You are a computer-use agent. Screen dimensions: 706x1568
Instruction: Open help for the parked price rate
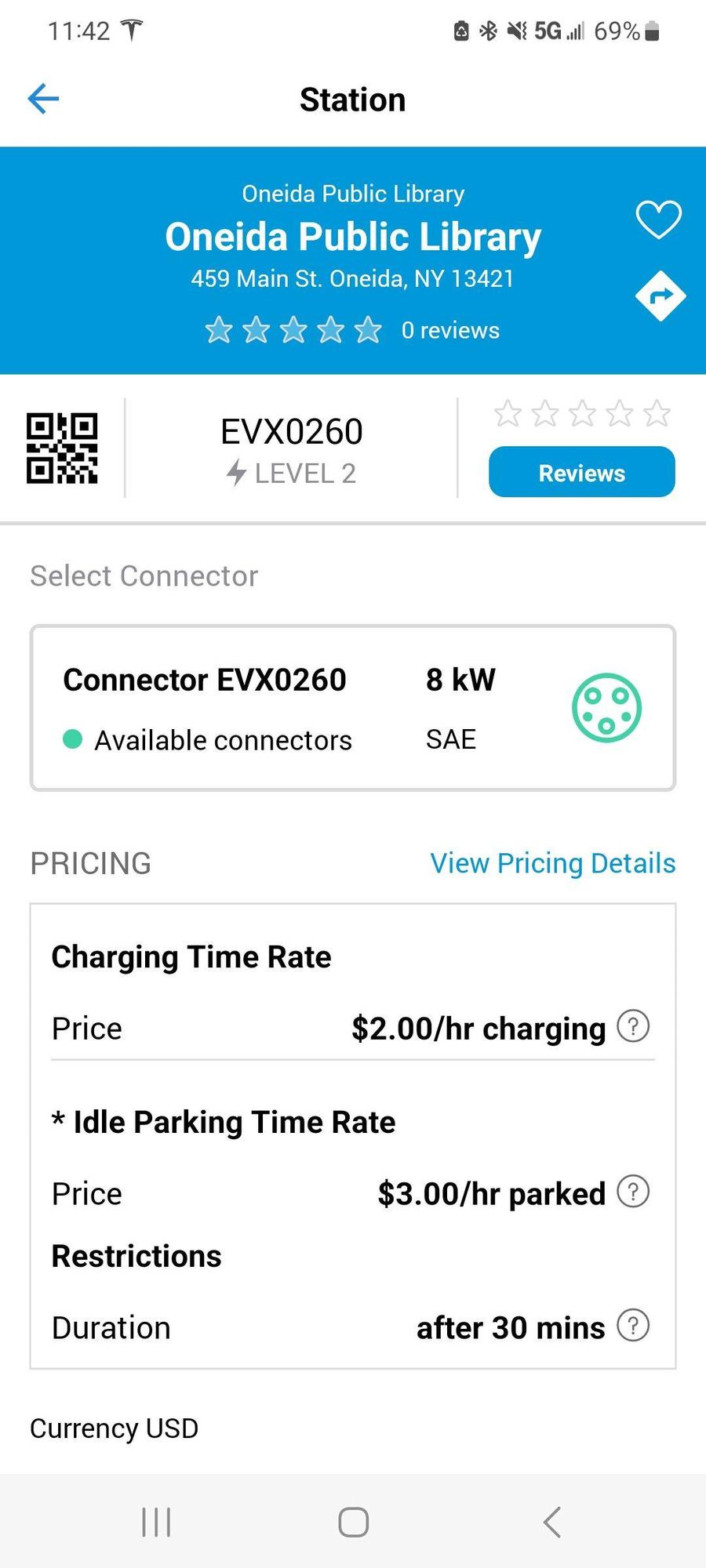coord(632,1192)
